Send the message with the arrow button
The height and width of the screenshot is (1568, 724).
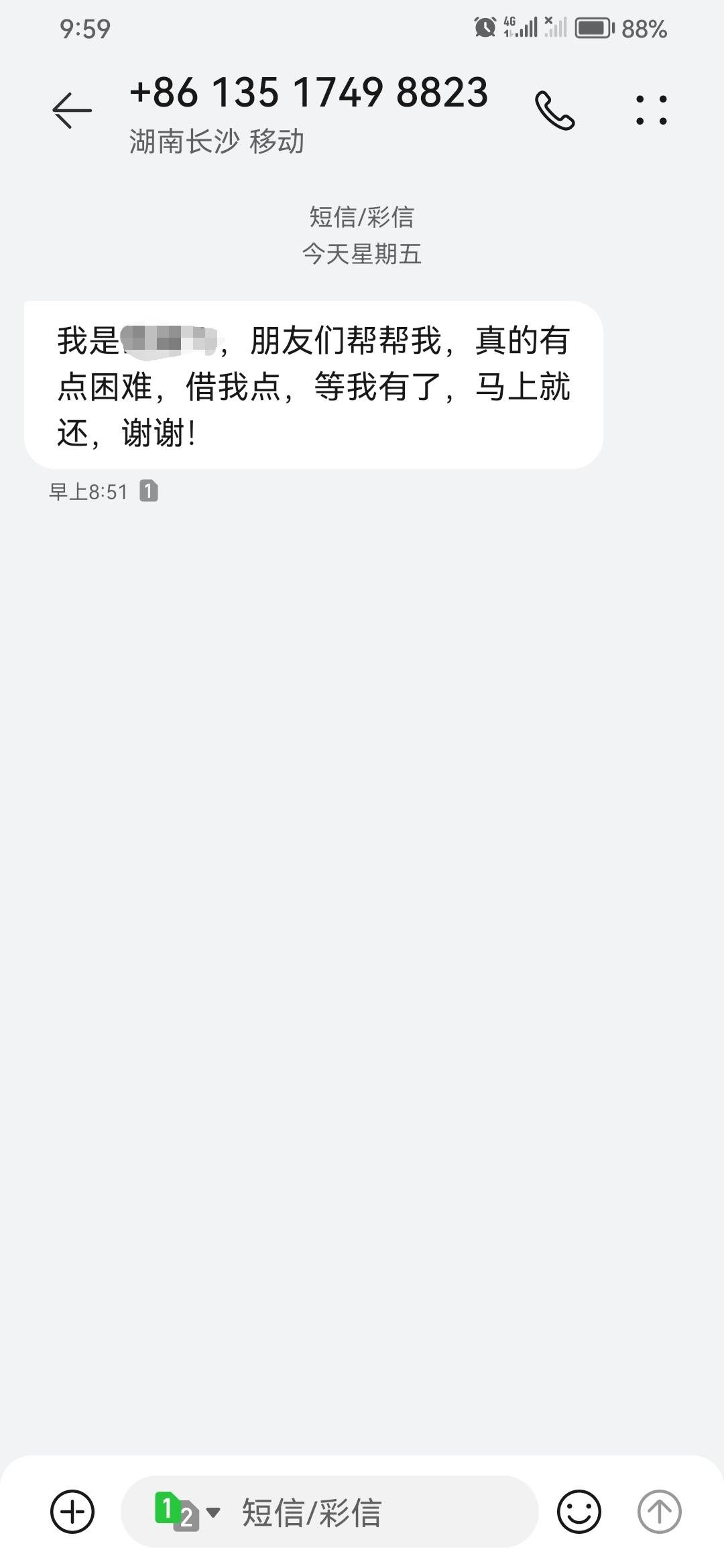pos(659,1512)
